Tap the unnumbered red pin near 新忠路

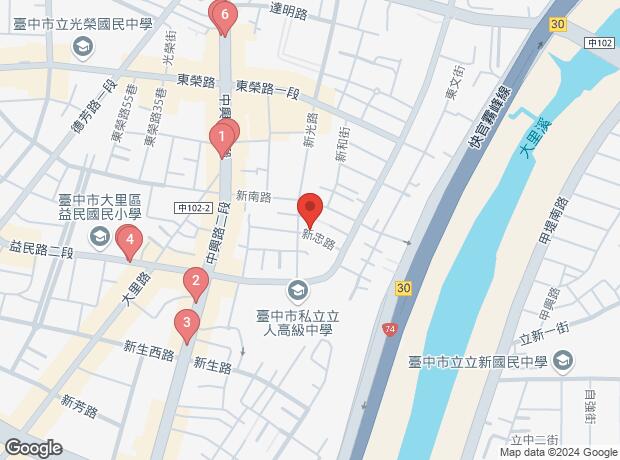[310, 208]
